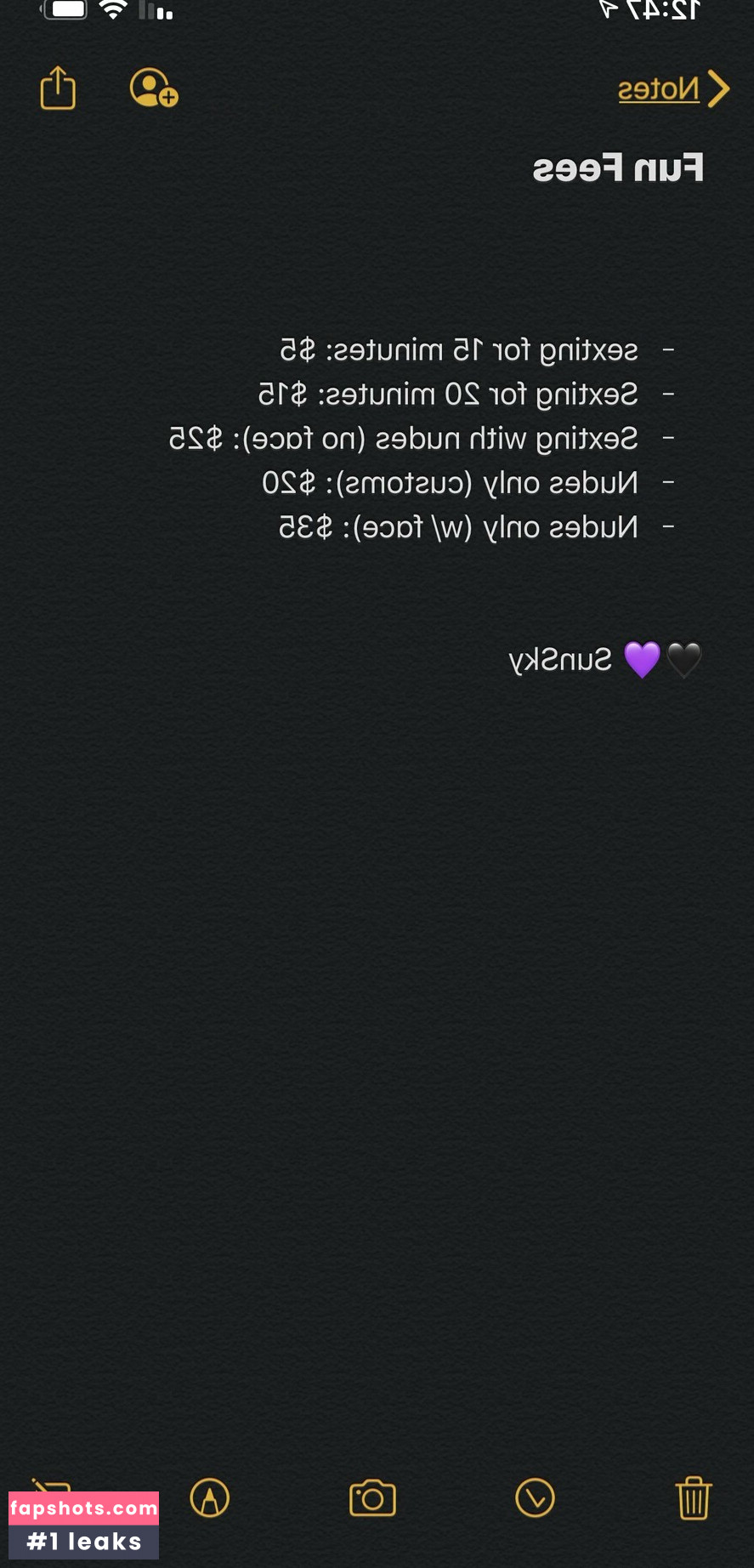Go back to the Notes list
The image size is (754, 1568).
[x=673, y=89]
